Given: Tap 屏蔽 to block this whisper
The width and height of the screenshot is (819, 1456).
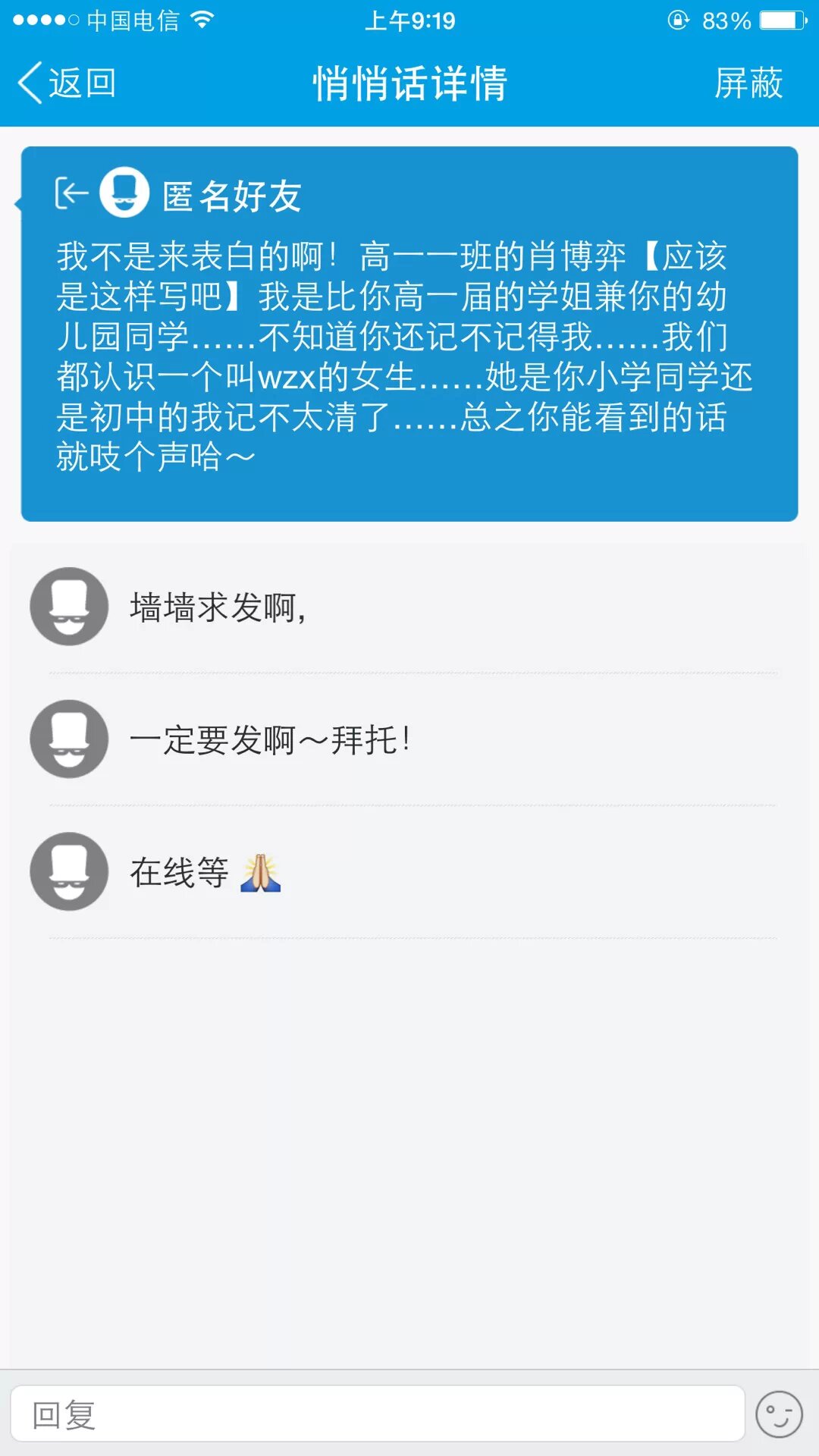Looking at the screenshot, I should [x=748, y=83].
